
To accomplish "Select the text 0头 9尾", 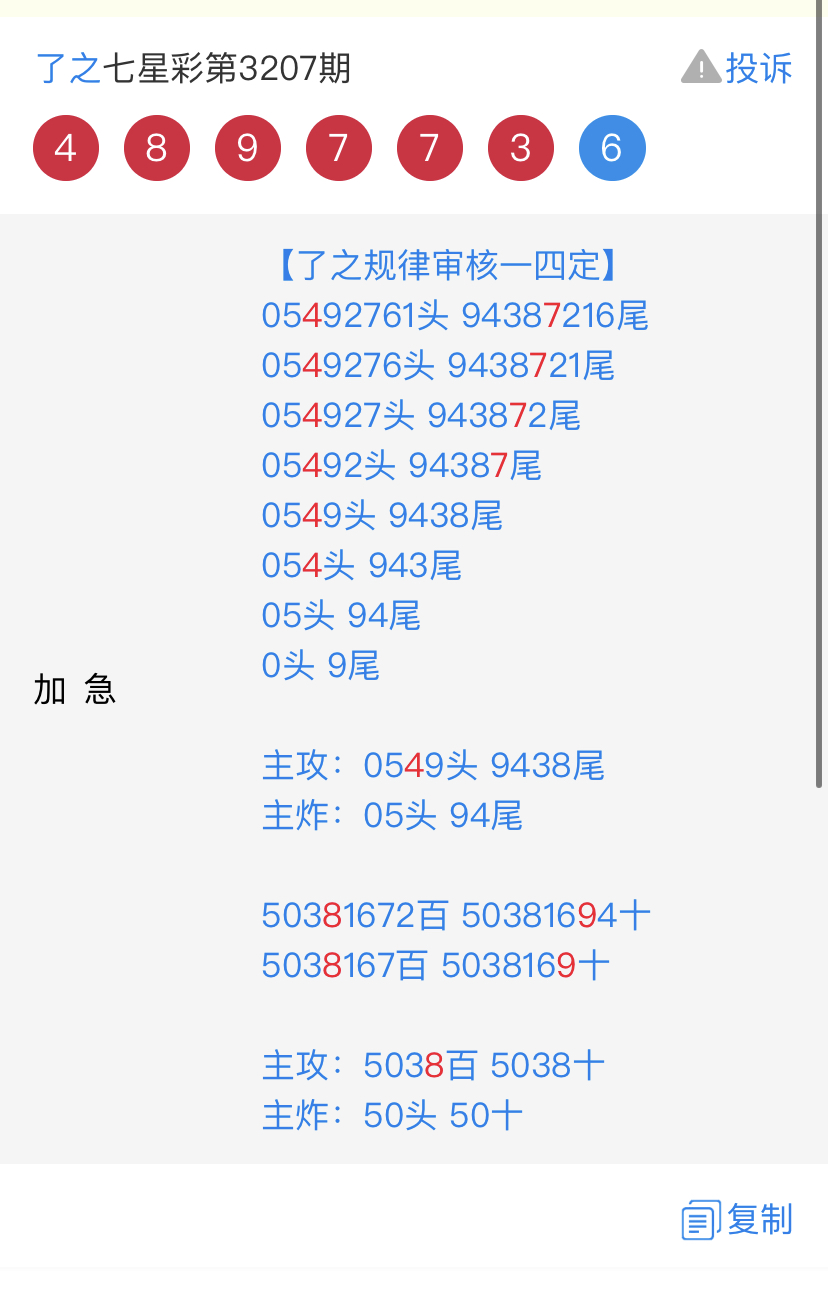I will pos(320,665).
